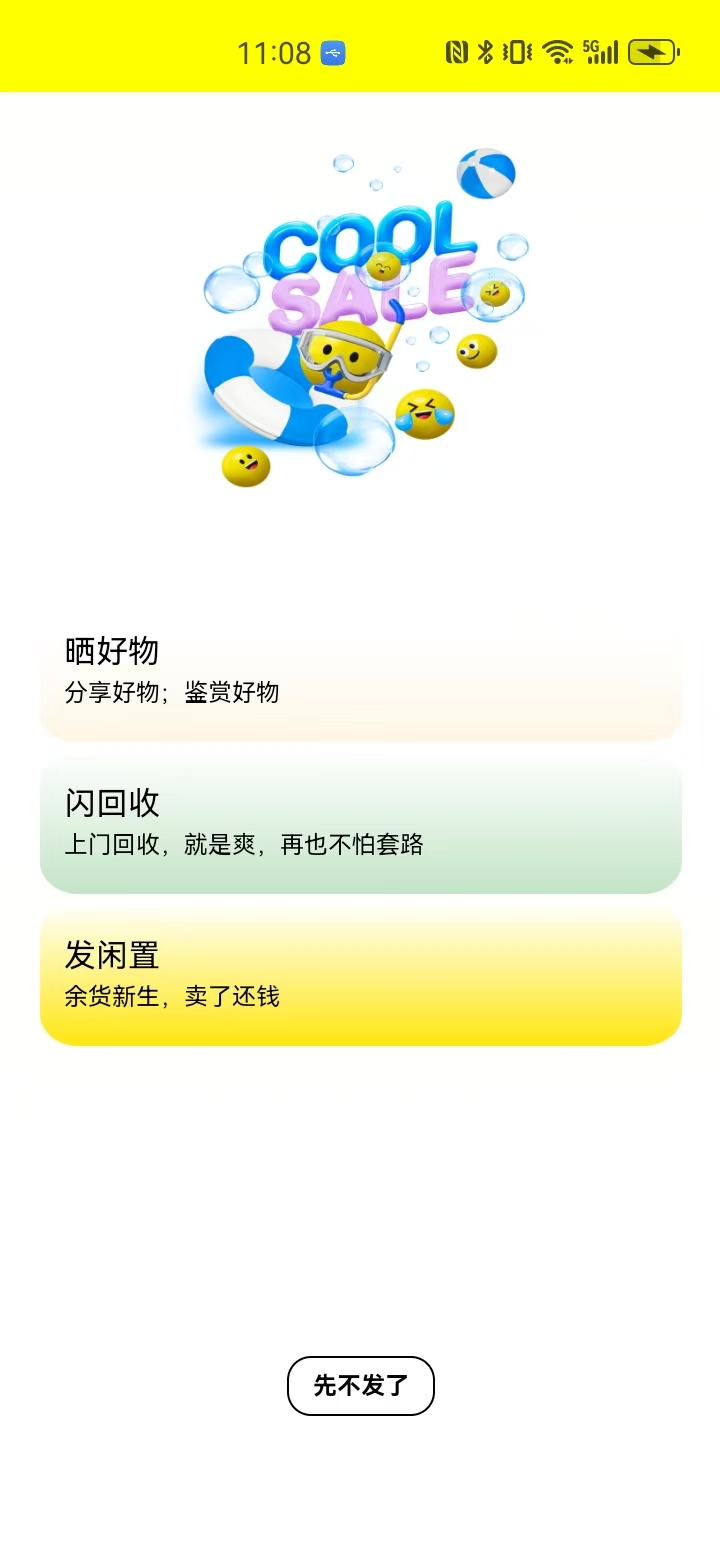The width and height of the screenshot is (720, 1560).
Task: Select the 闪回收 option card
Action: tap(360, 822)
